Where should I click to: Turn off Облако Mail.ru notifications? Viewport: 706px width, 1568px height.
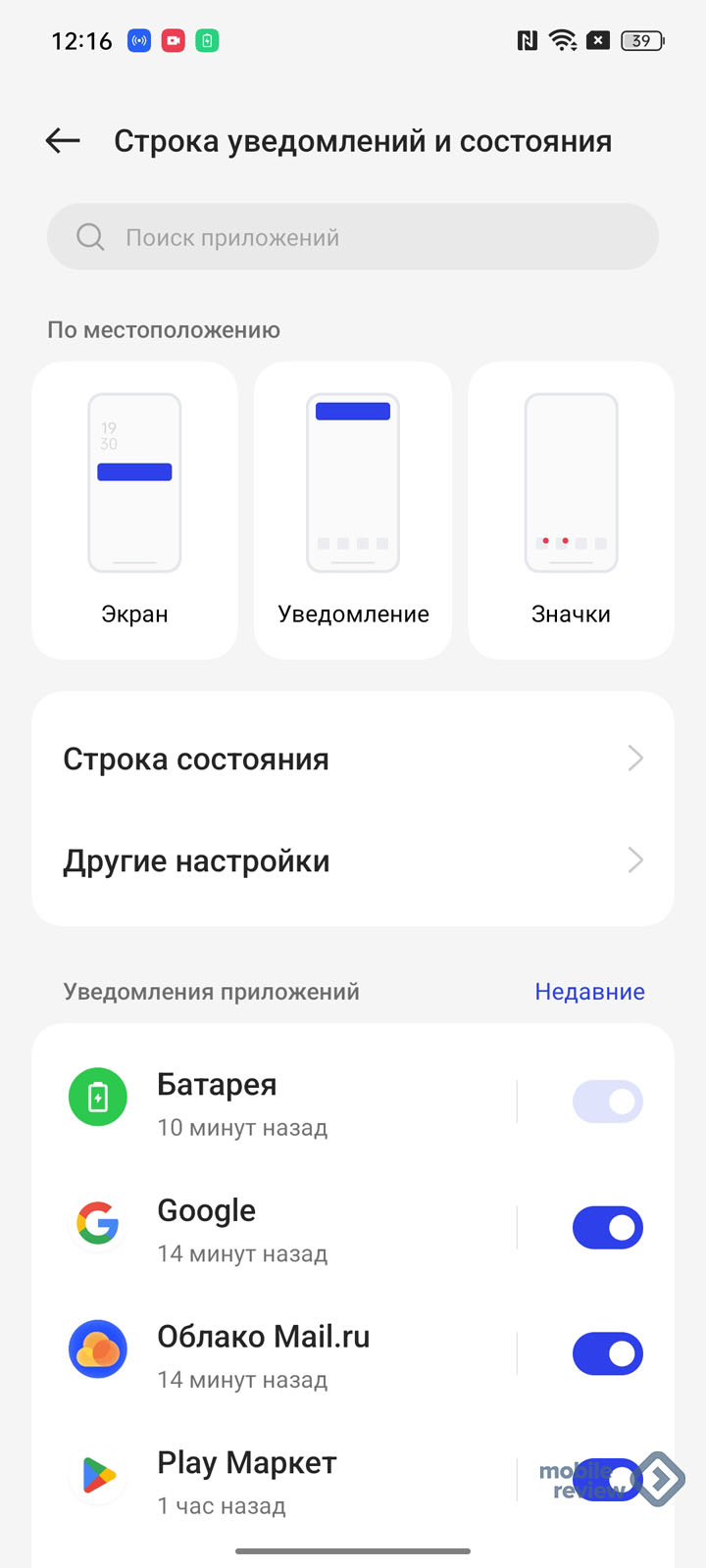608,1353
